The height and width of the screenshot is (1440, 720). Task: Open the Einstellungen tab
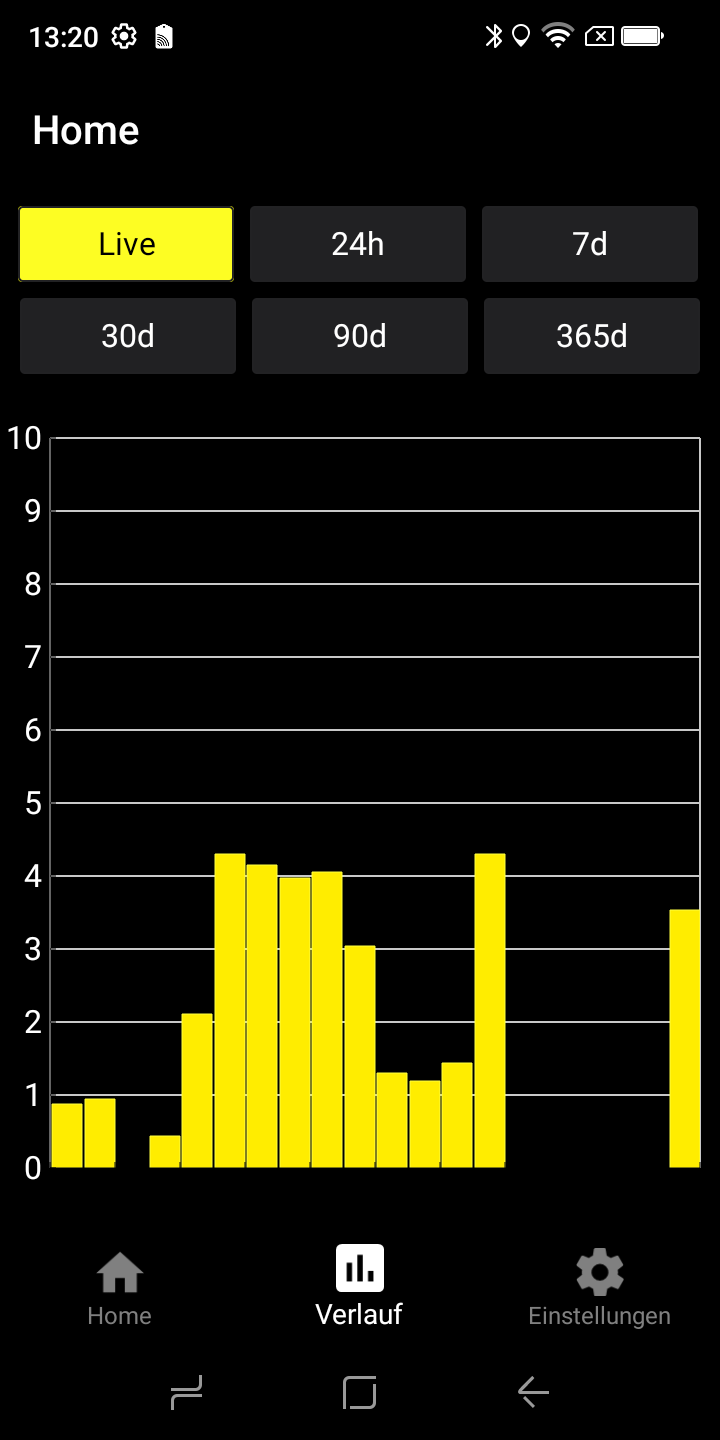coord(600,1288)
